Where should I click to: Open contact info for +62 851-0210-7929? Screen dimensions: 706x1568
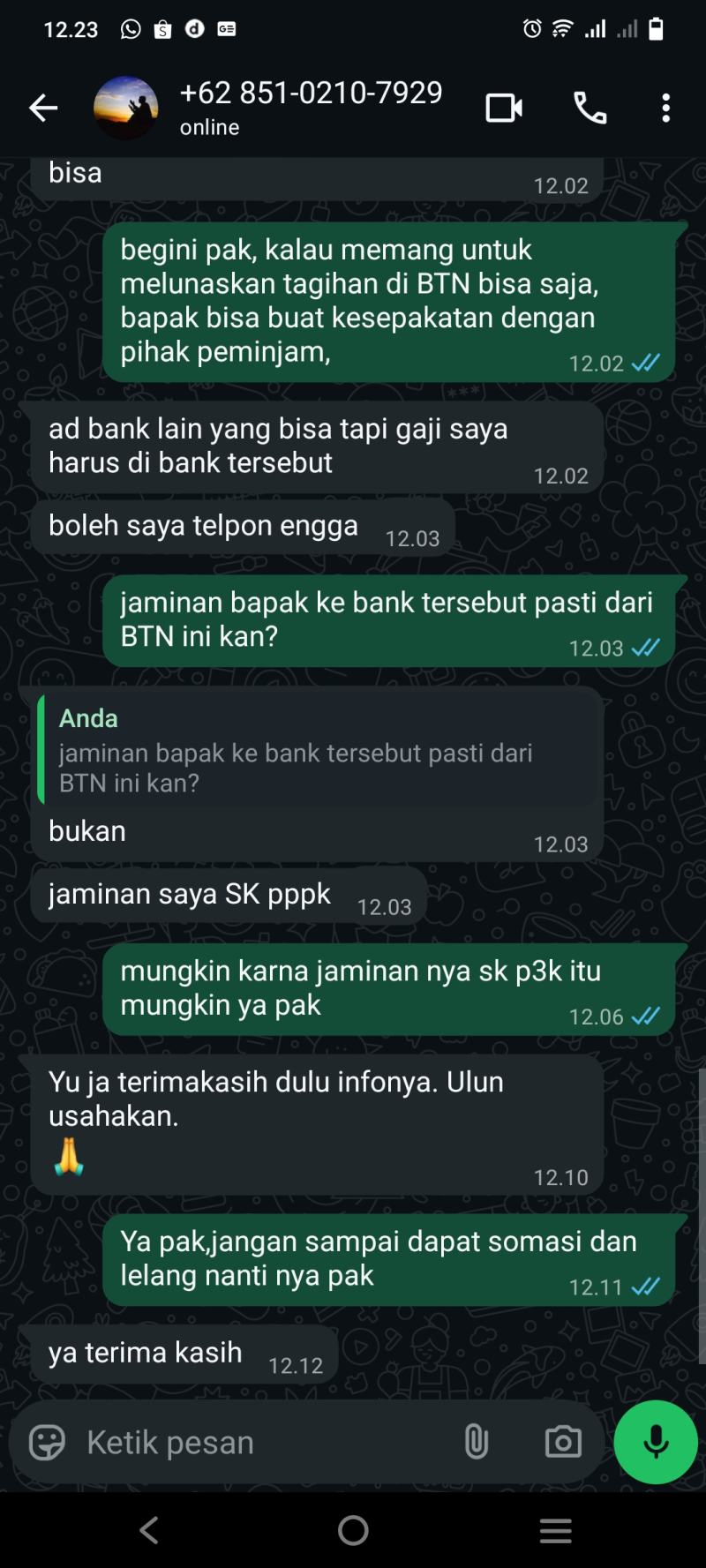(311, 107)
